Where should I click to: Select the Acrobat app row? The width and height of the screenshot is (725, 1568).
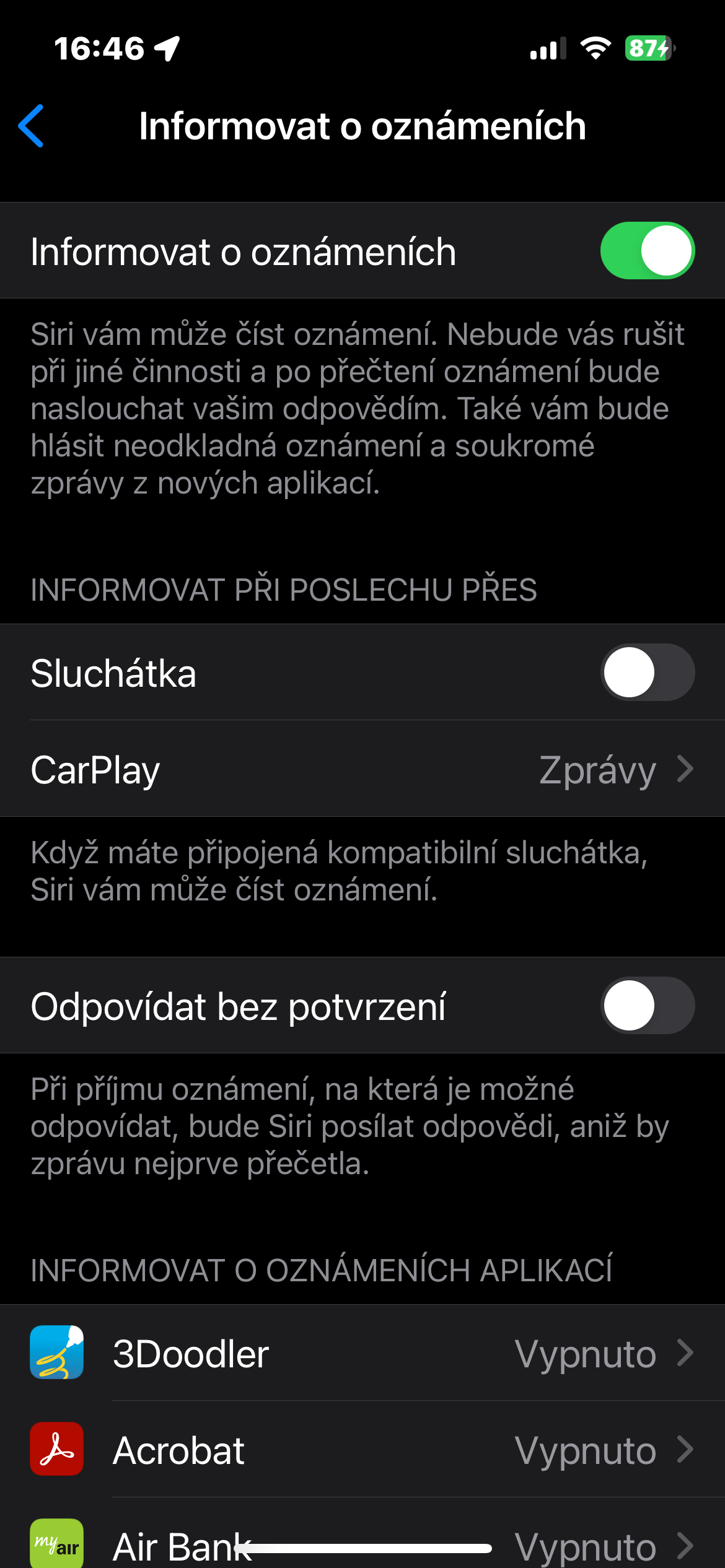pyautogui.click(x=362, y=1450)
